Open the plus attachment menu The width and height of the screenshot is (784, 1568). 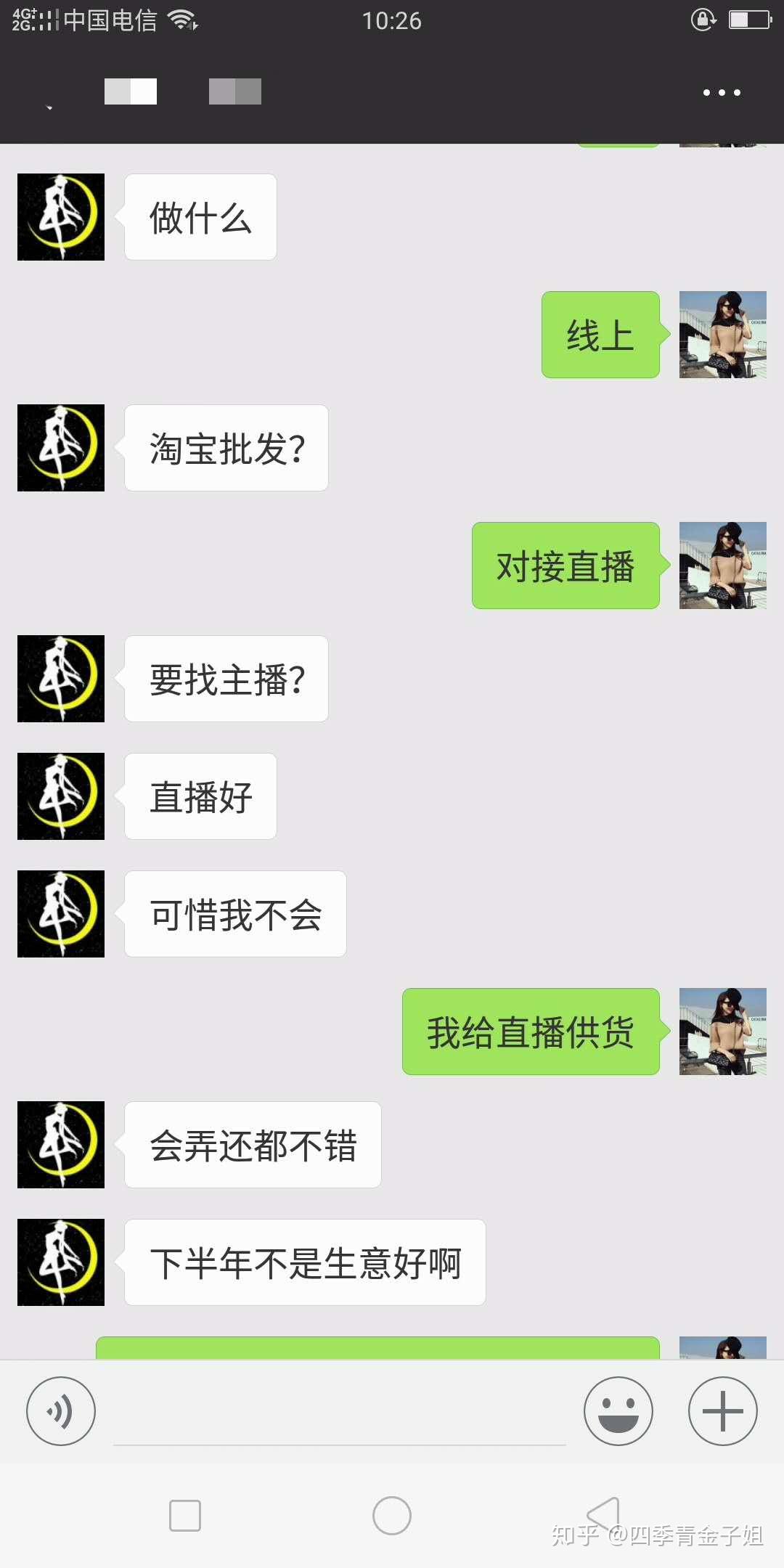[722, 1411]
